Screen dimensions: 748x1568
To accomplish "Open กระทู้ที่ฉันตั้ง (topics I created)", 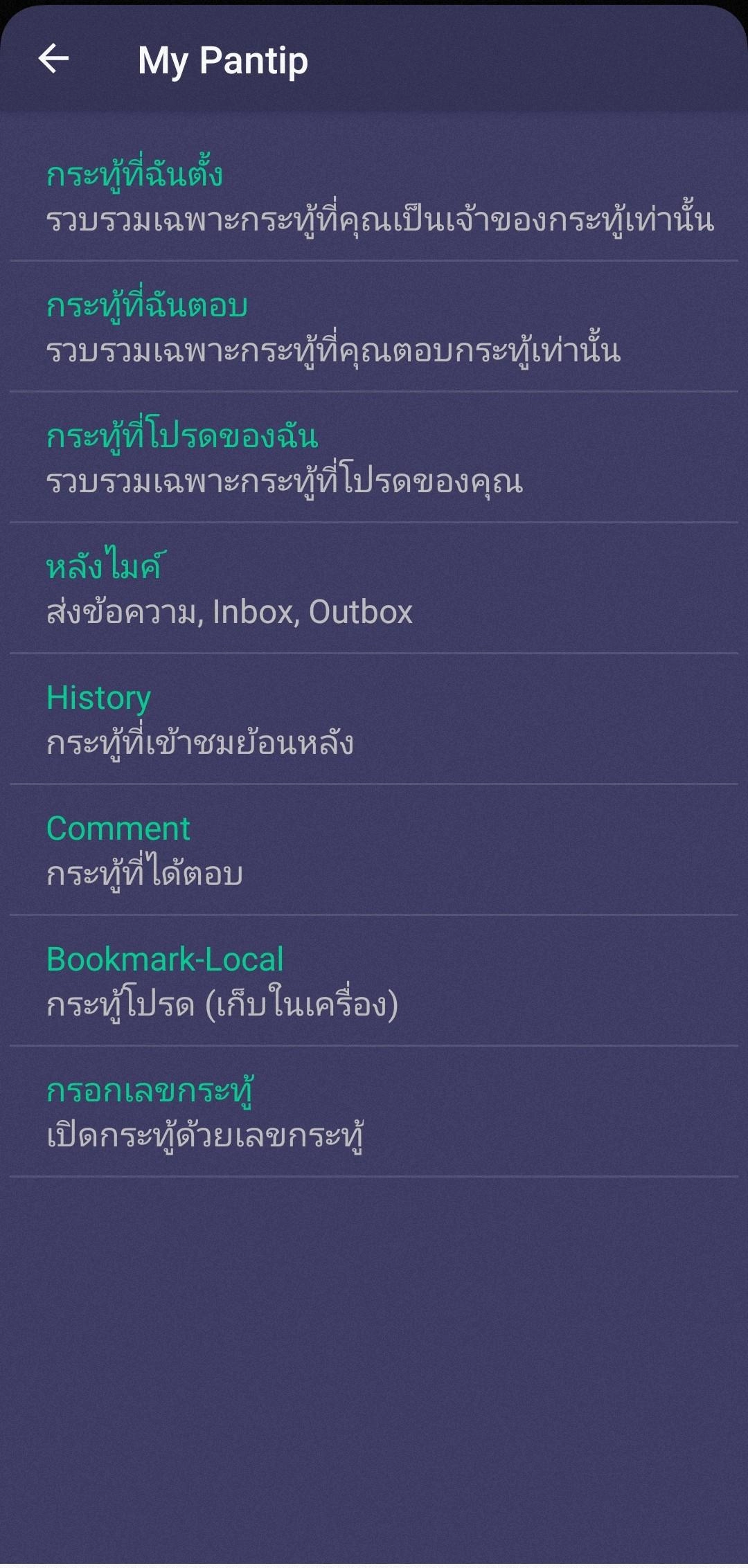I will coord(374,196).
